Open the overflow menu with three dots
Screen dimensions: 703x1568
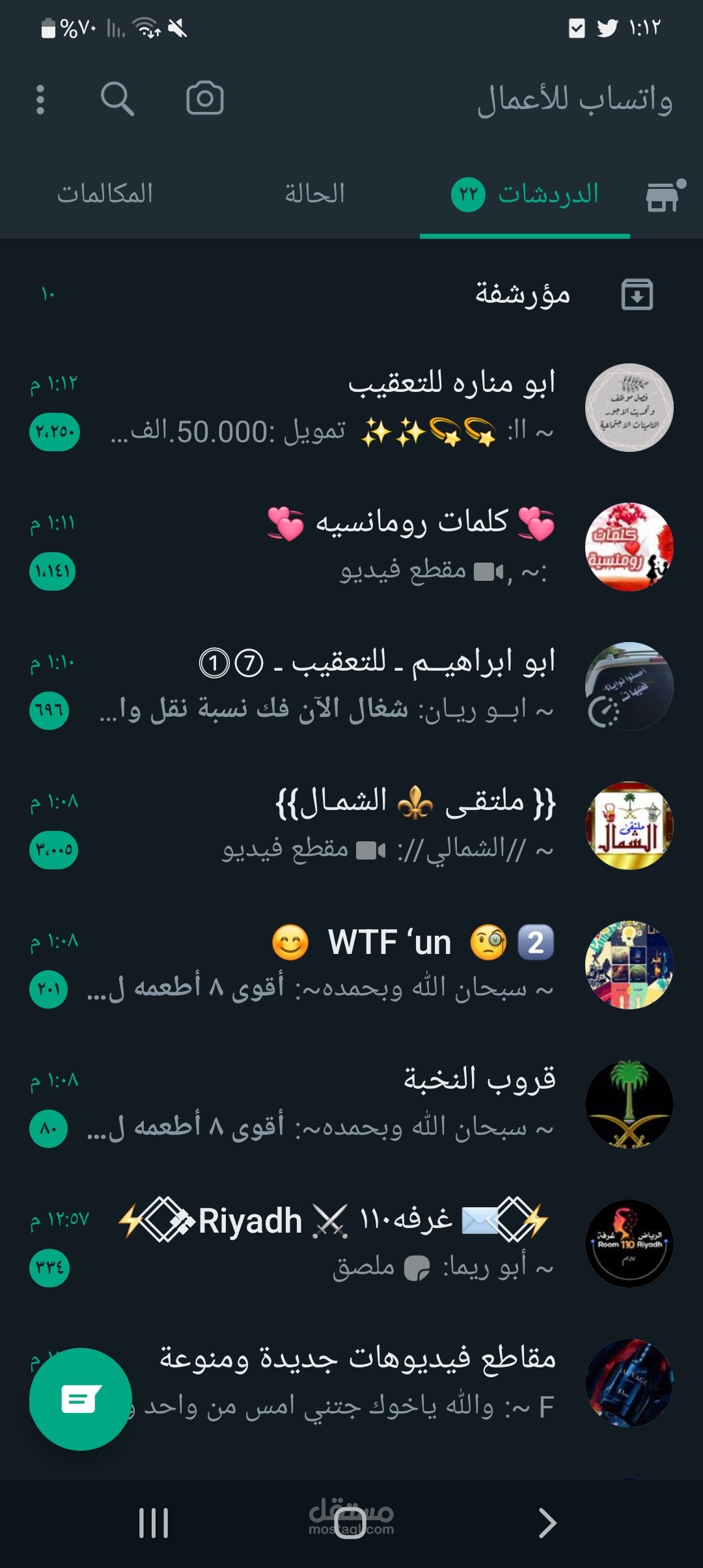(40, 100)
